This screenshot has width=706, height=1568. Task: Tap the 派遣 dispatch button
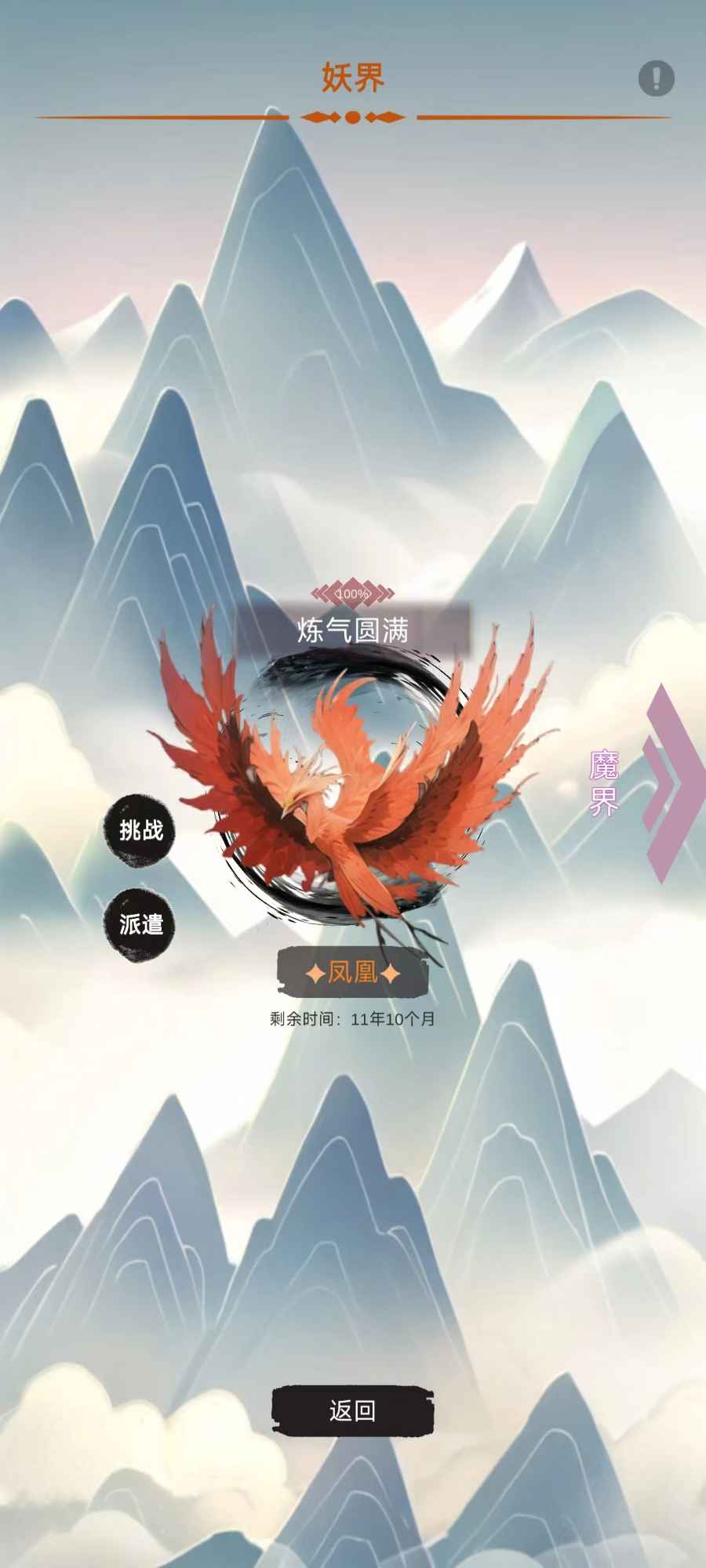(140, 924)
